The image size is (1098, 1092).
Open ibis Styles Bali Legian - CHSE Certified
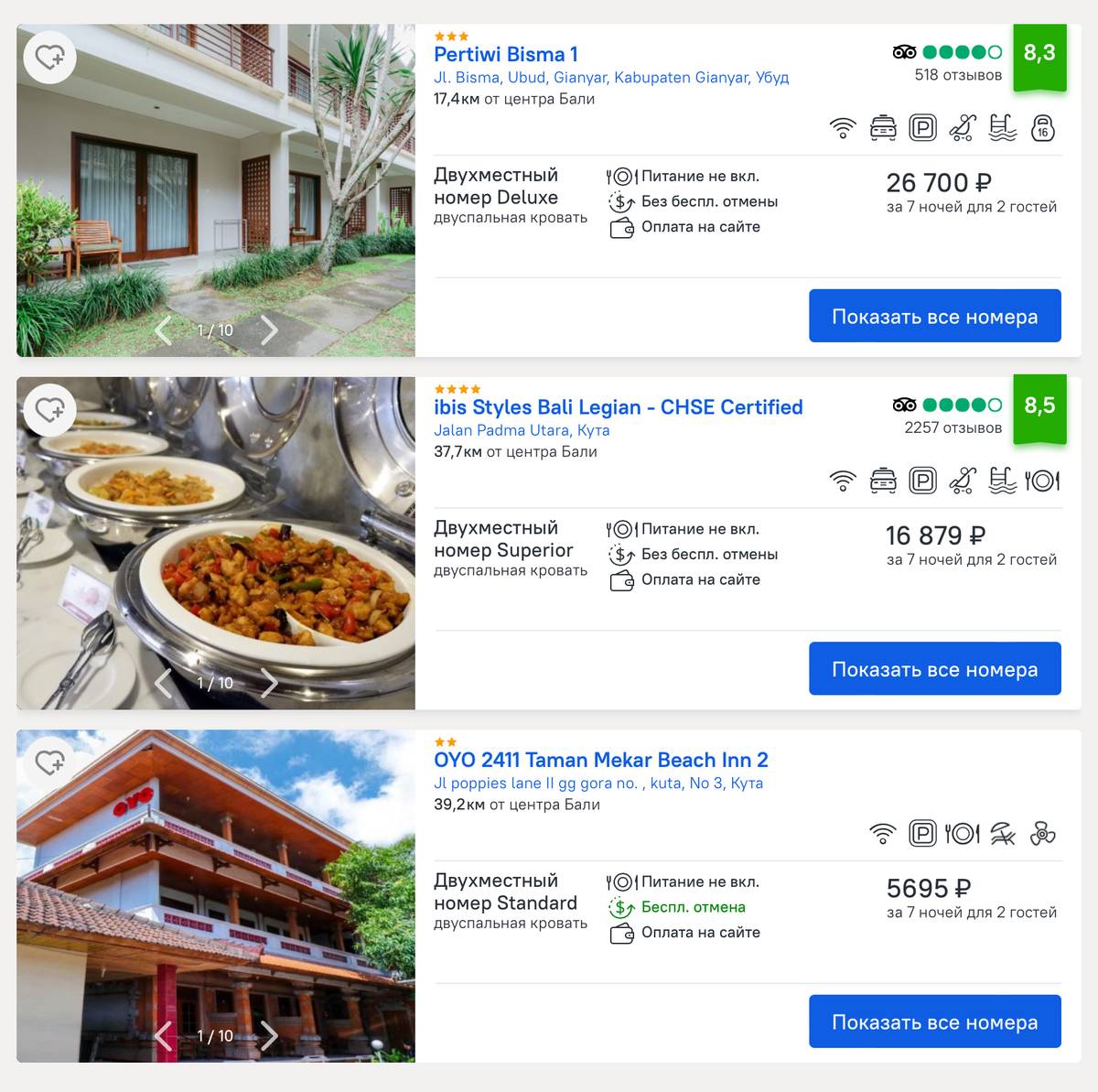click(618, 407)
